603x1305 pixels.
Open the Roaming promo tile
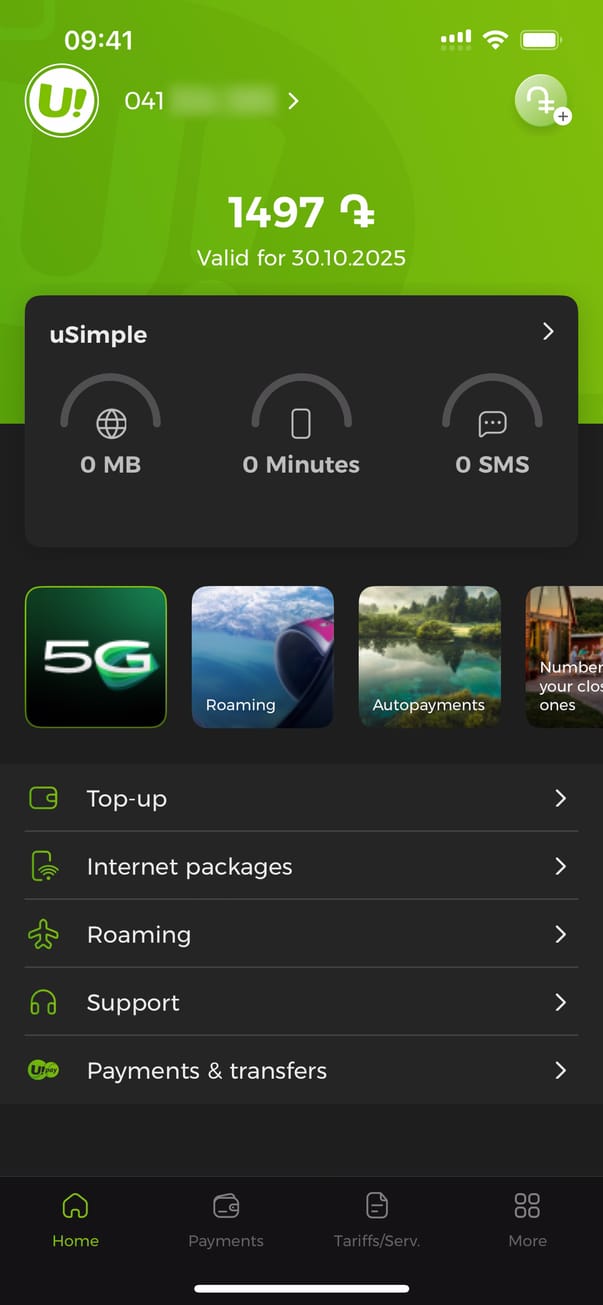point(263,657)
